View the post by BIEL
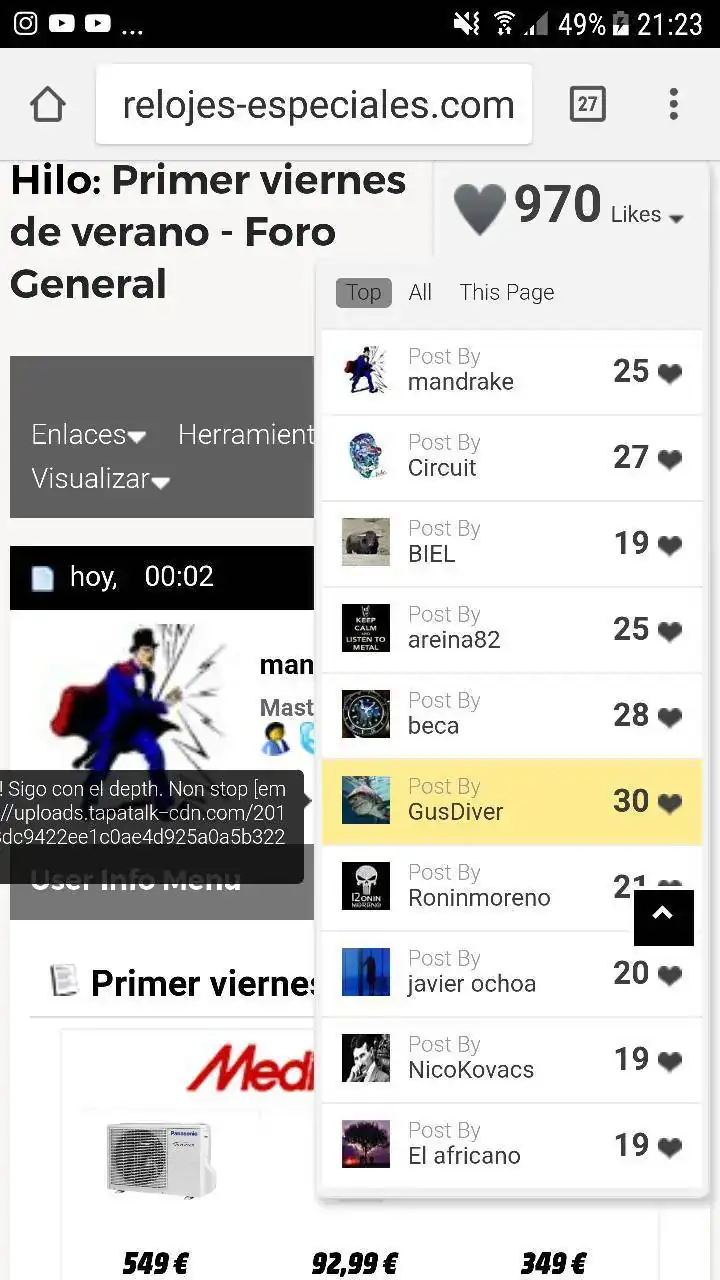Screen dimensions: 720x1280 pyautogui.click(x=511, y=543)
